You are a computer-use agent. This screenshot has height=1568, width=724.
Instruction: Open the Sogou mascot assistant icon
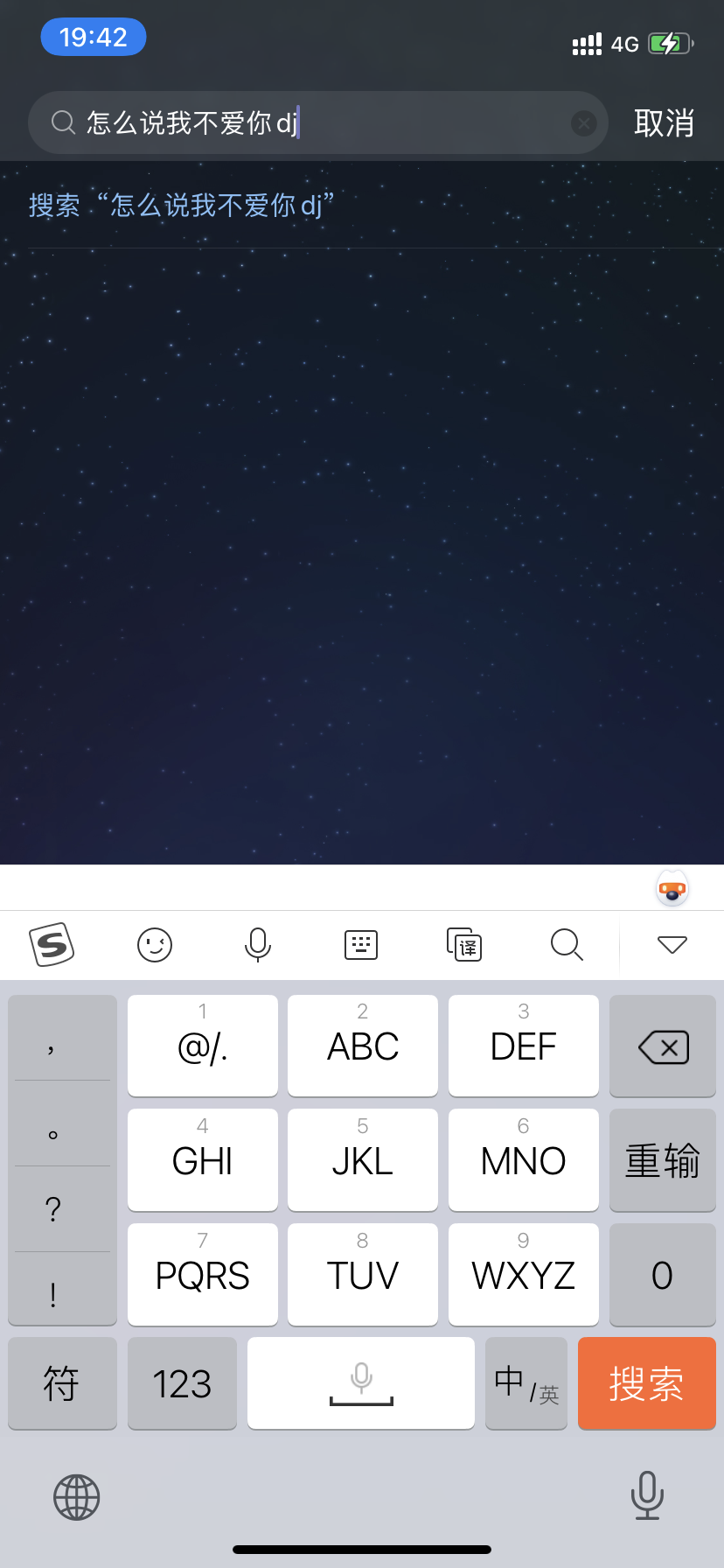click(672, 889)
